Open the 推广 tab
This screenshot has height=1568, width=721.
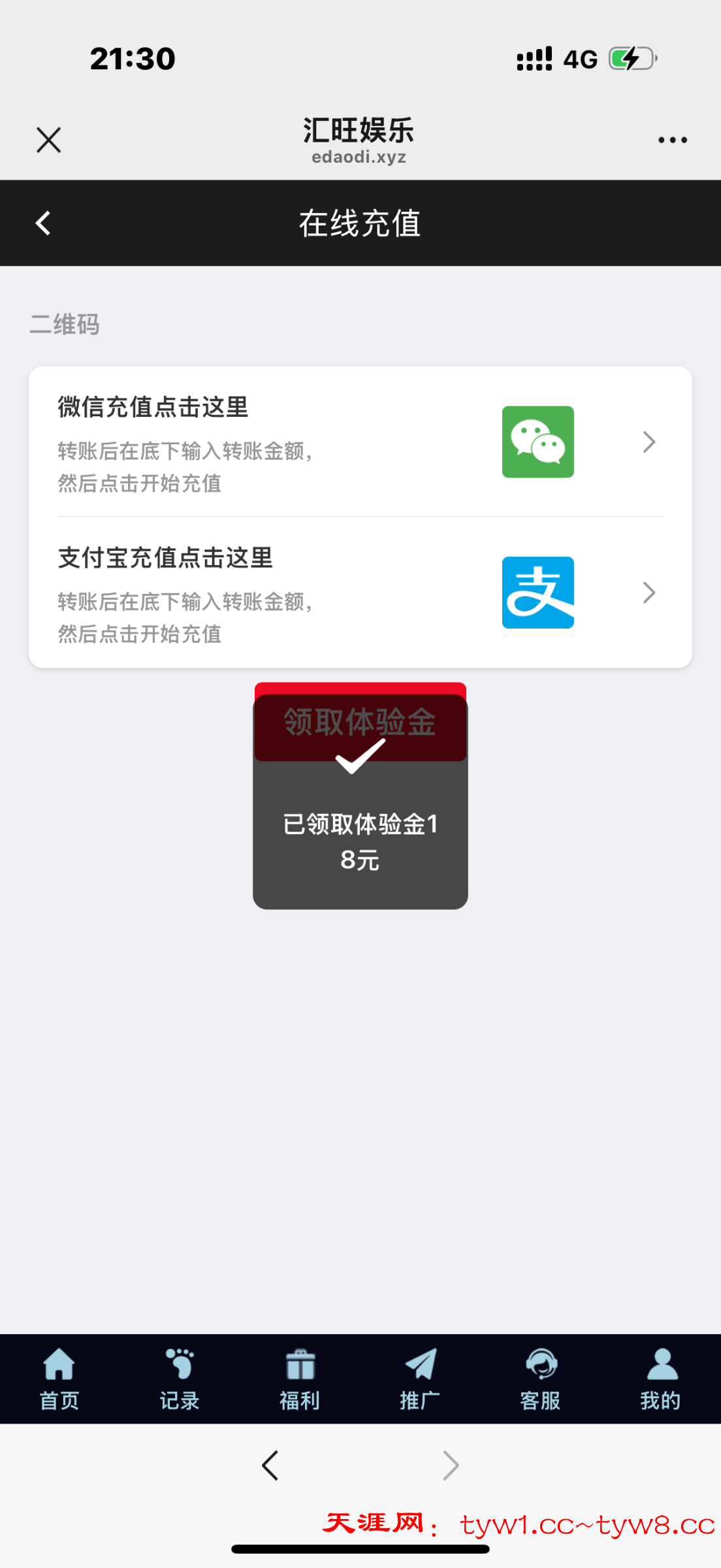pyautogui.click(x=420, y=1379)
